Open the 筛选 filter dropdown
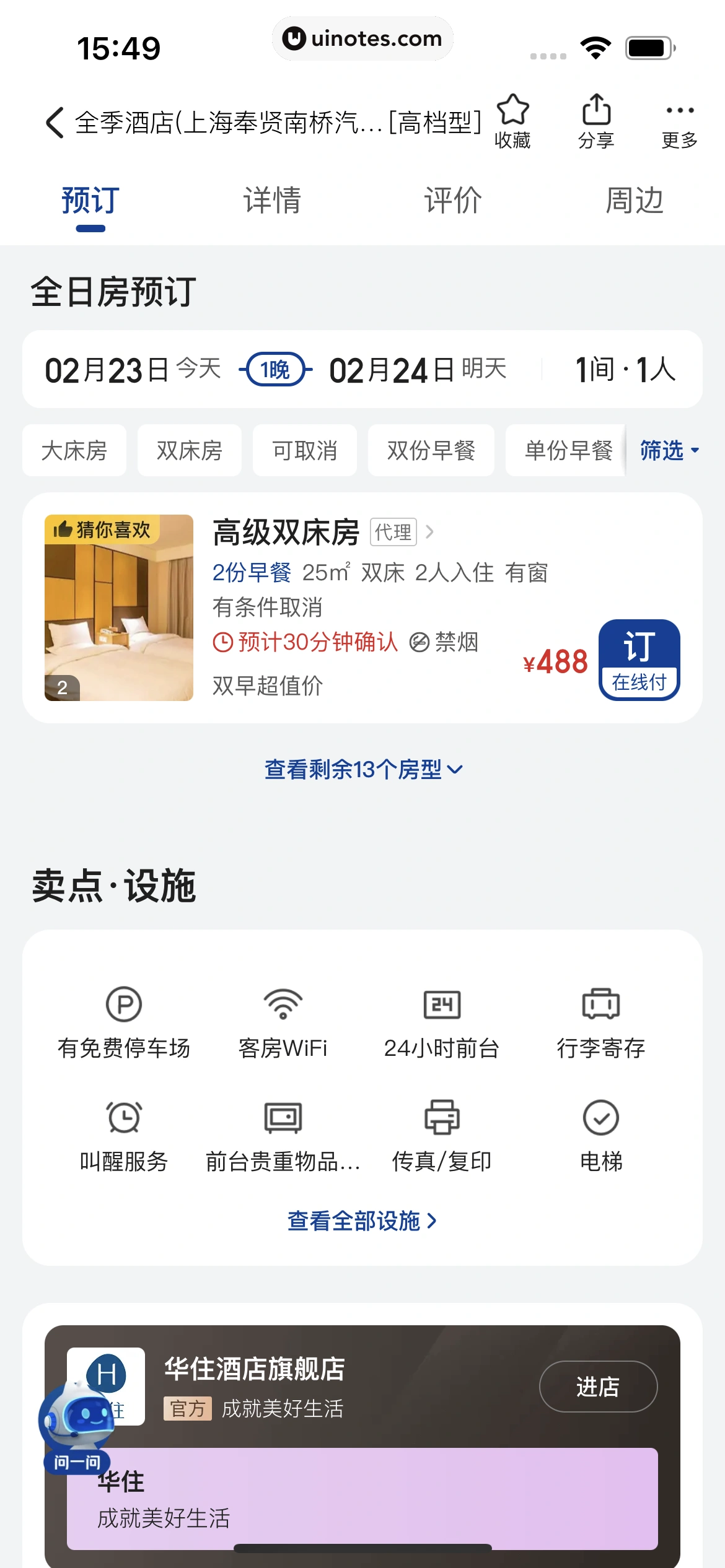The width and height of the screenshot is (725, 1568). (x=668, y=450)
